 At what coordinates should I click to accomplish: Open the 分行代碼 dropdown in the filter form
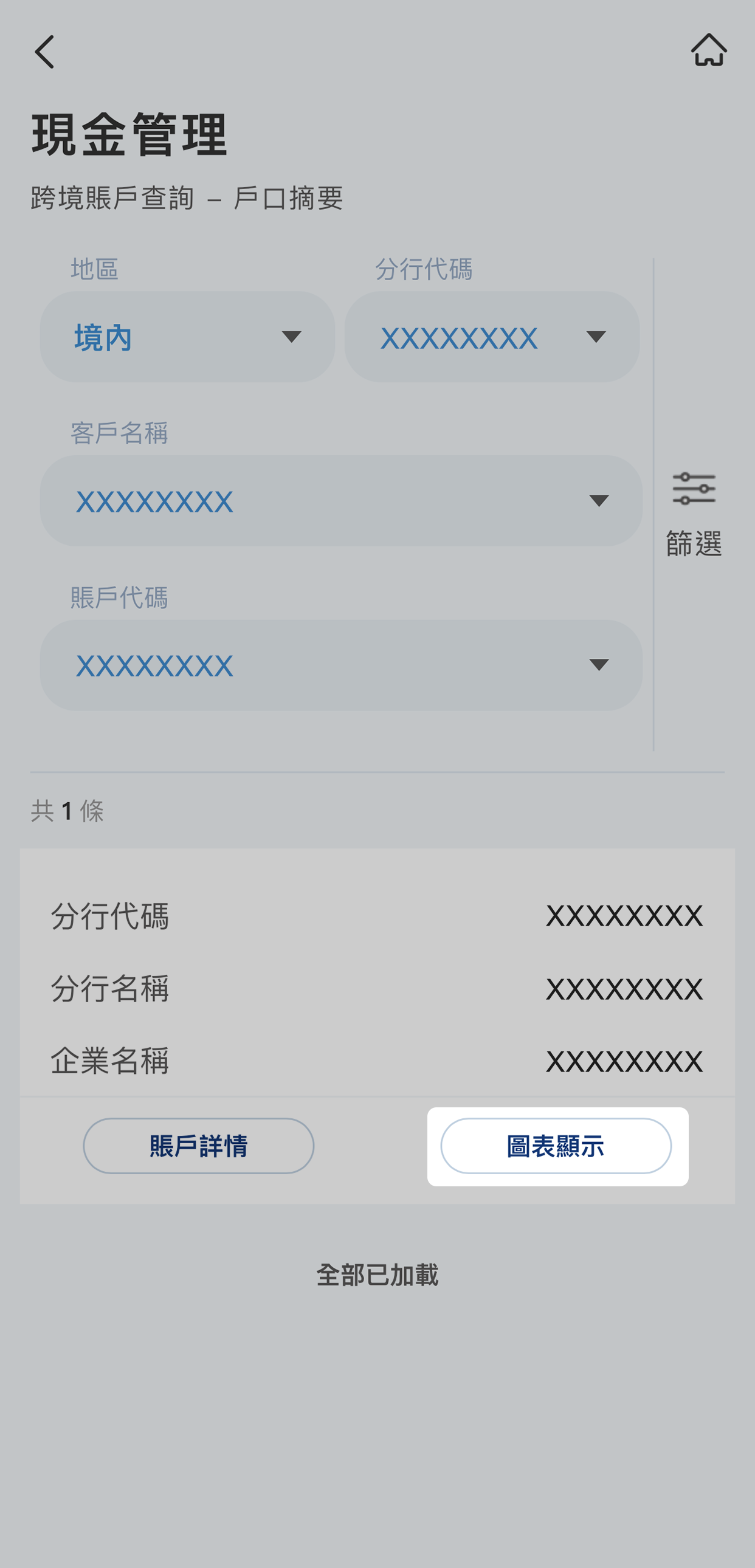coord(491,337)
